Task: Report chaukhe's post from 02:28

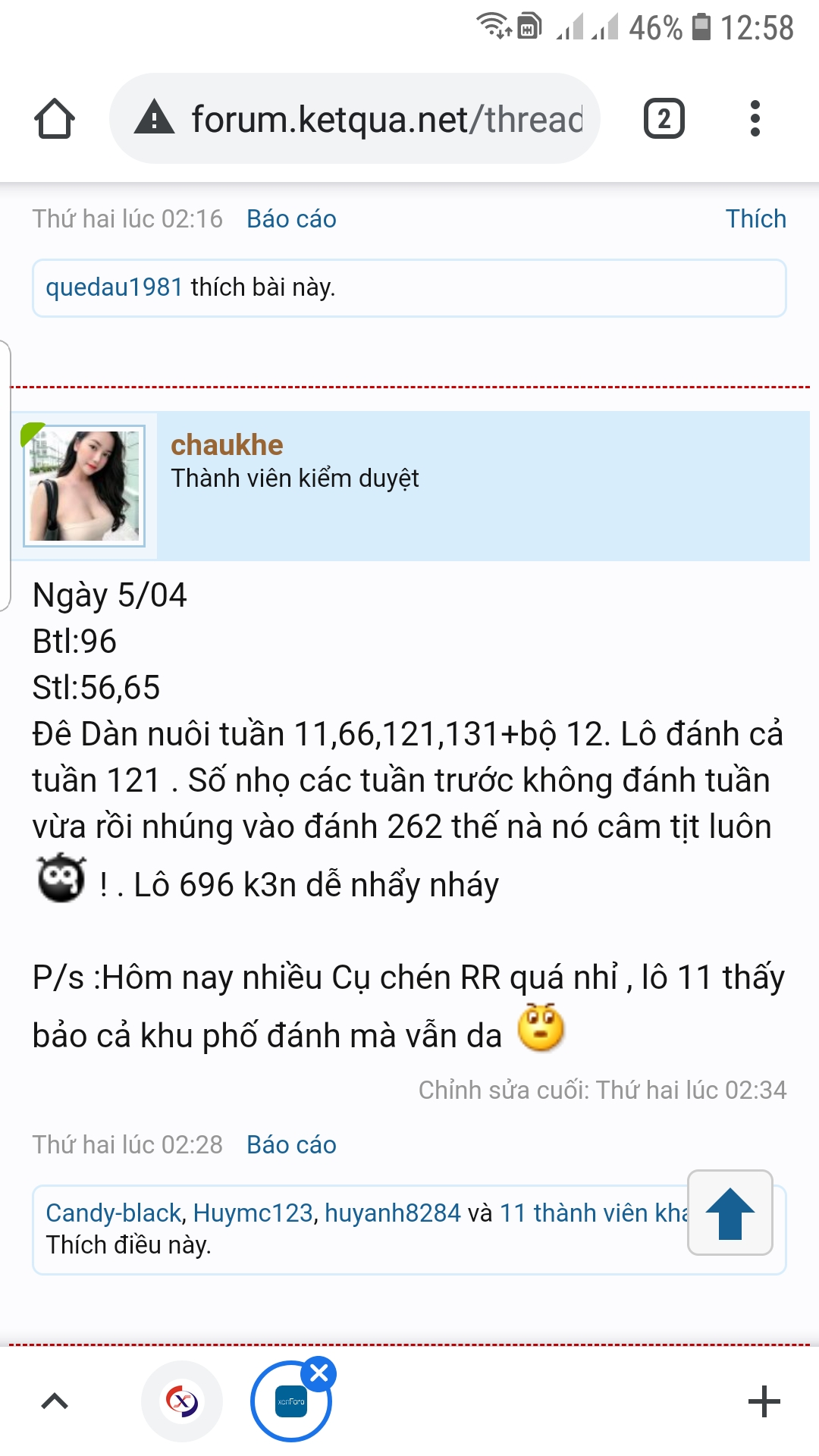Action: tap(291, 1145)
